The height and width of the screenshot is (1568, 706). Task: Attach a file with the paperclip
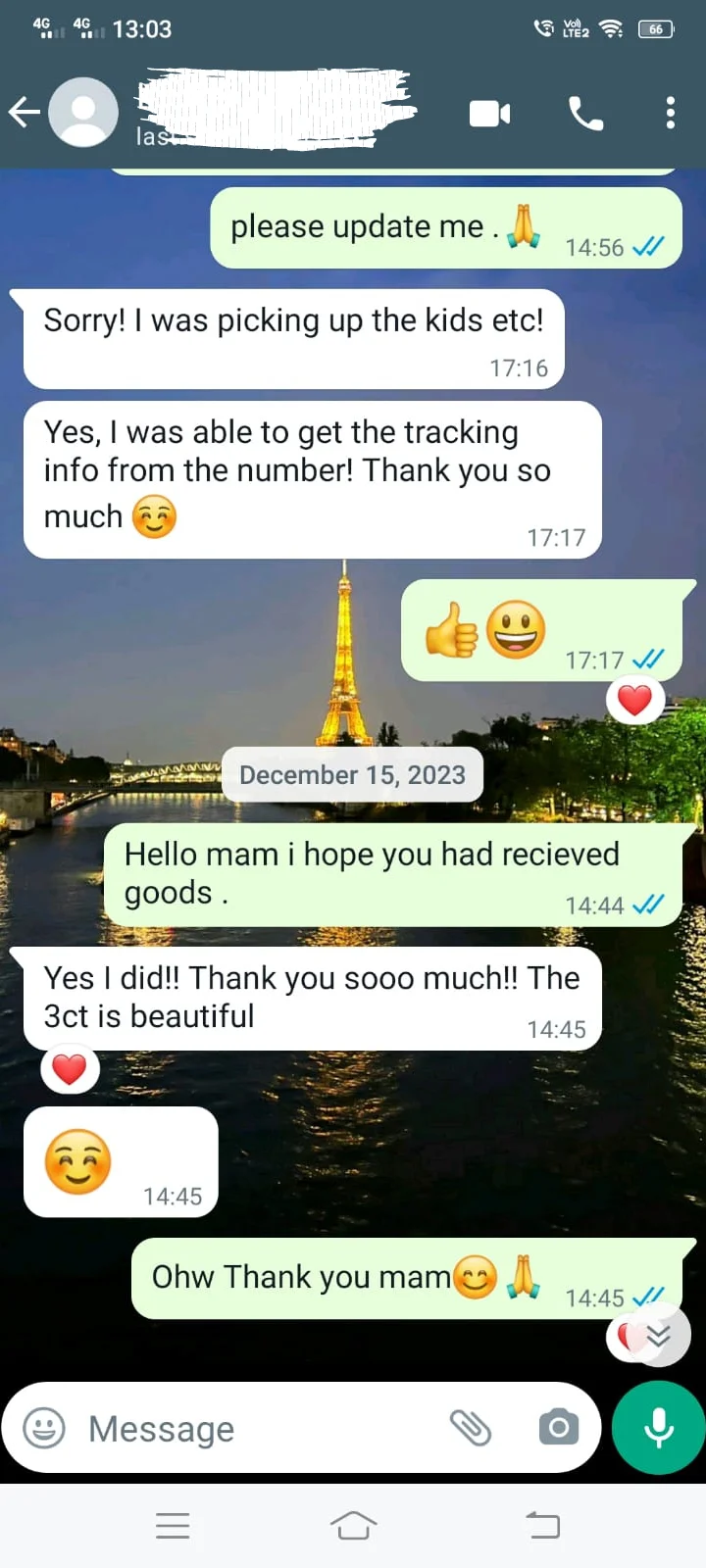pyautogui.click(x=470, y=1428)
